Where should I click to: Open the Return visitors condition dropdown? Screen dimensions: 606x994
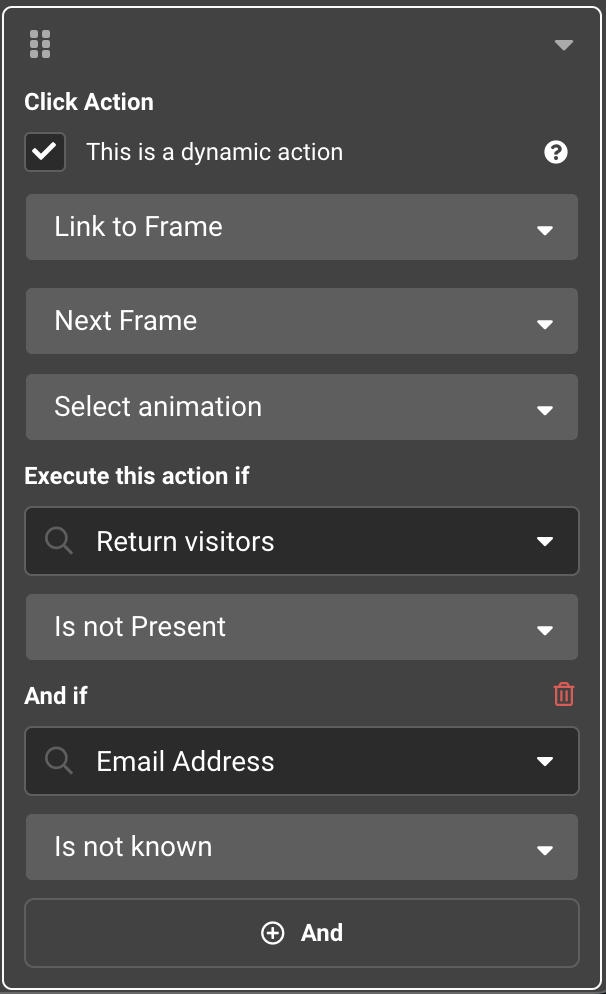[x=301, y=541]
